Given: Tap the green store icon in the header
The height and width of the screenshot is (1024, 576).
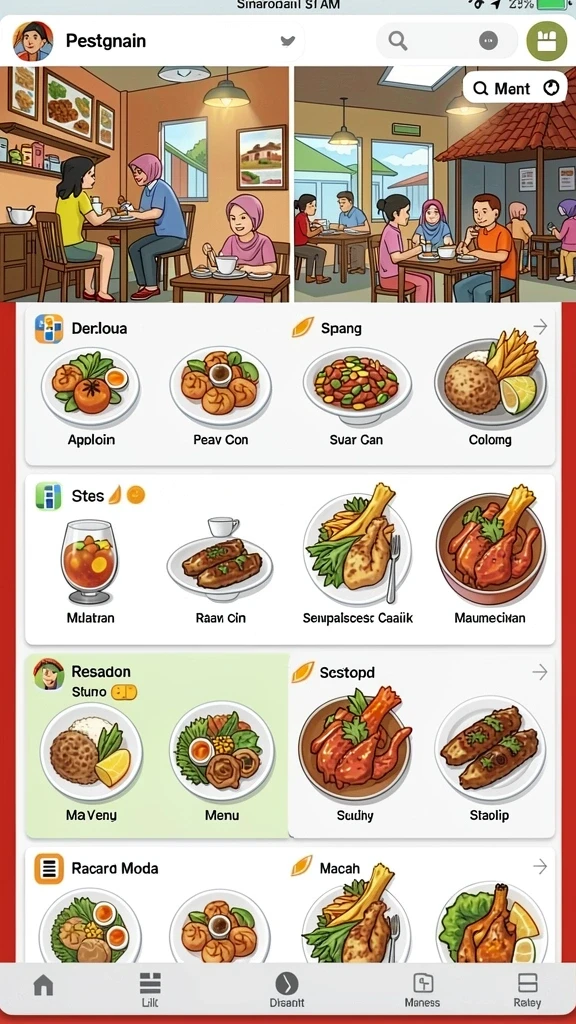Looking at the screenshot, I should coord(547,40).
